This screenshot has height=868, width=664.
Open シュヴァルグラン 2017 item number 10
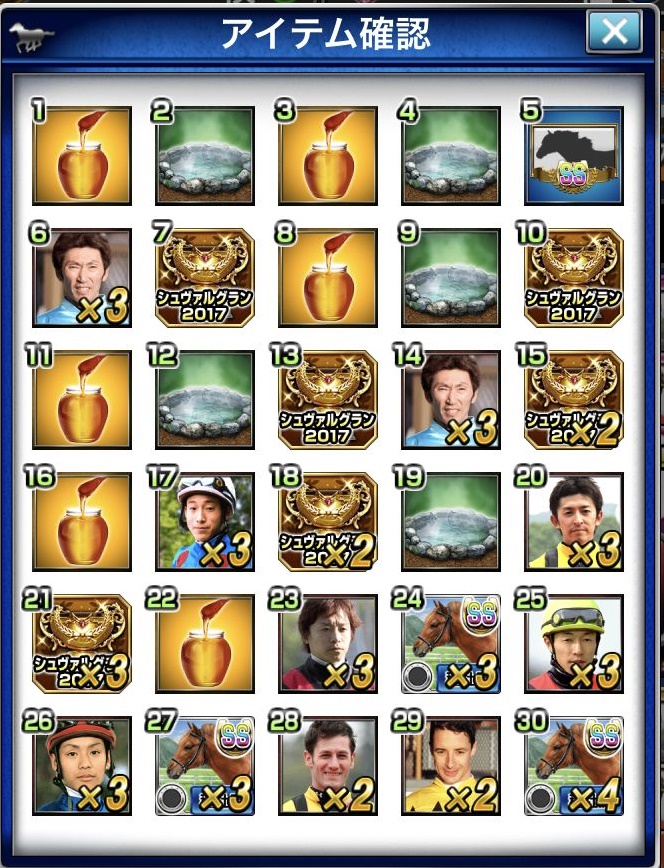click(x=573, y=278)
